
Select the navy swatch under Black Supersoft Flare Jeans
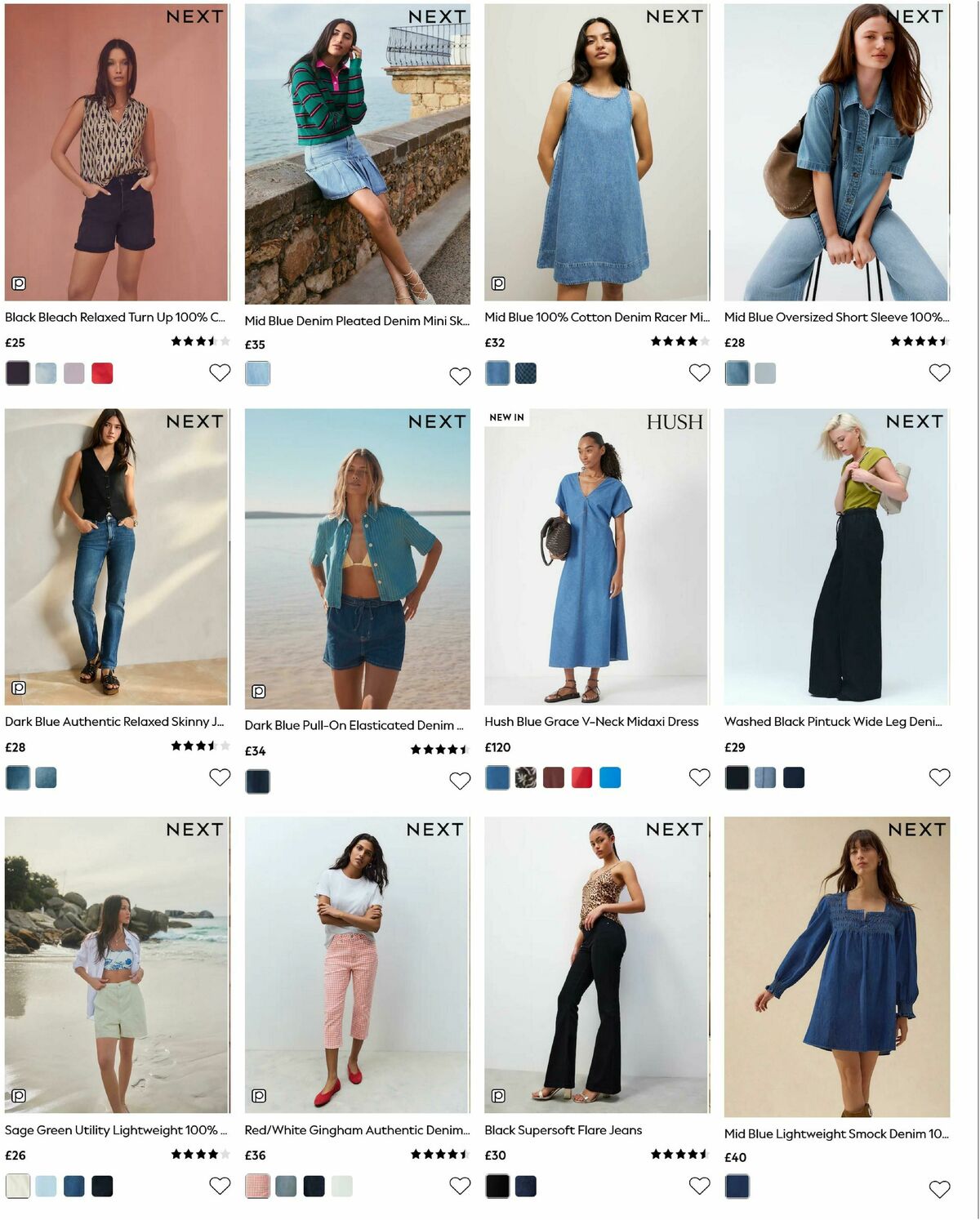click(x=525, y=1186)
